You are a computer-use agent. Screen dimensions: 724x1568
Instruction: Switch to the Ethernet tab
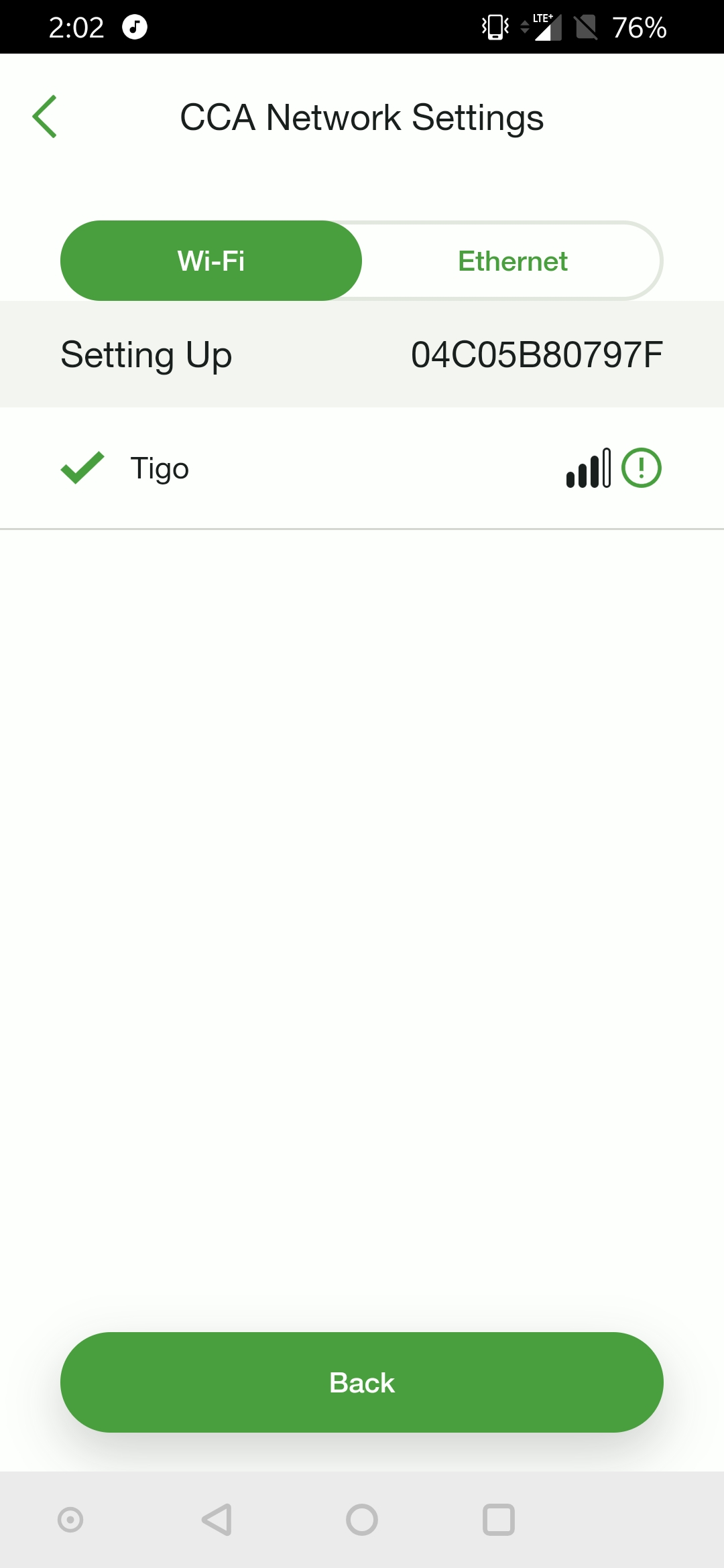pyautogui.click(x=513, y=261)
